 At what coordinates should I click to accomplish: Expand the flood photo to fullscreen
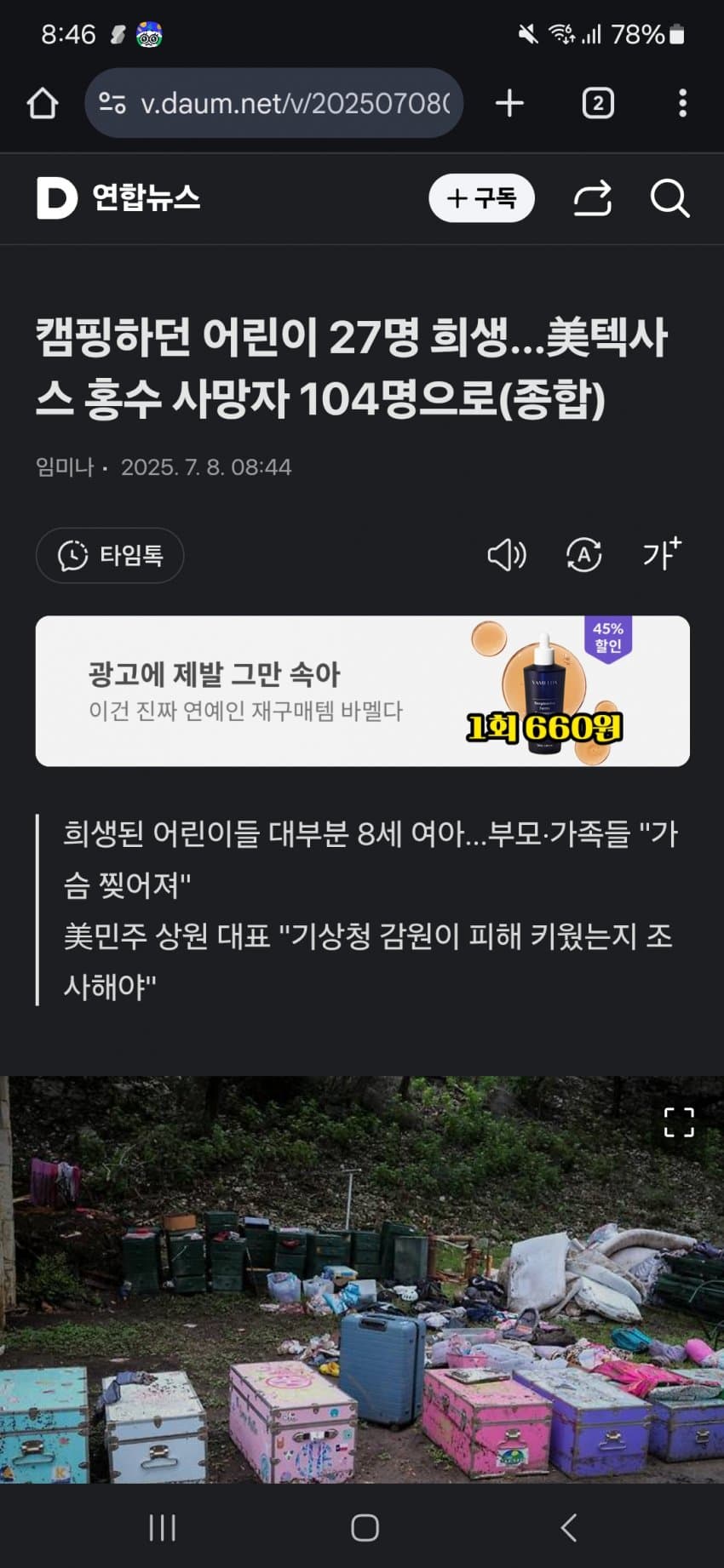coord(679,1122)
